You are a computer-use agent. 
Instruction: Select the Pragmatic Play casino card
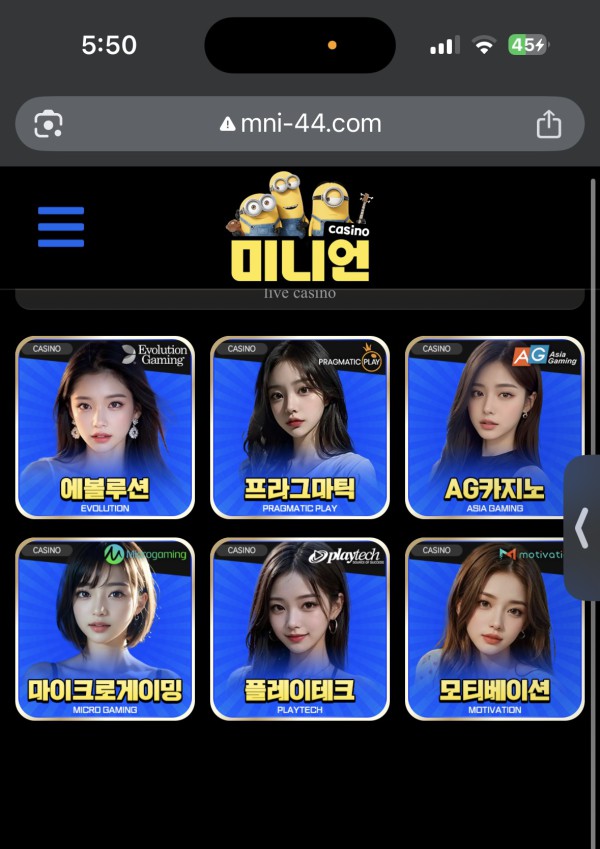[x=300, y=427]
